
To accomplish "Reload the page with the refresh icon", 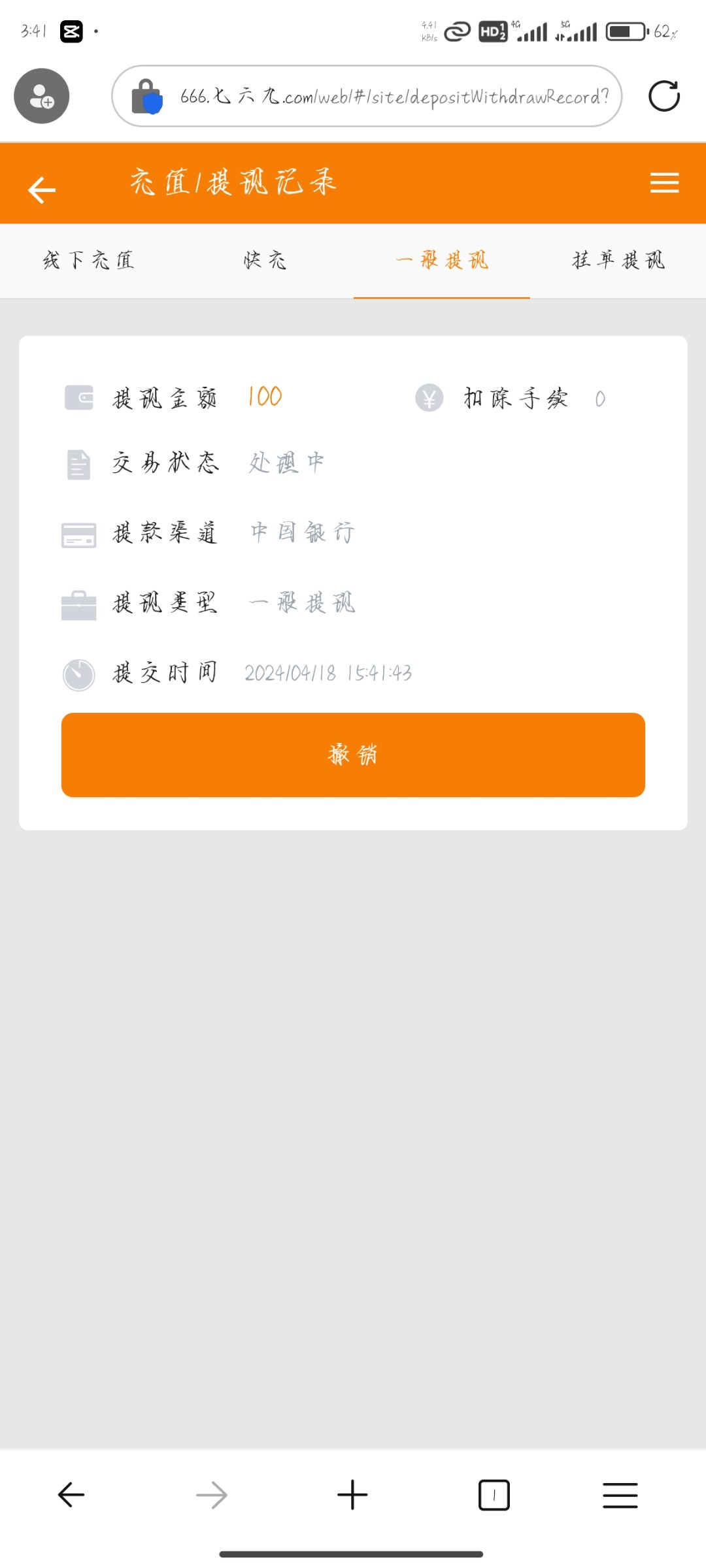I will [664, 97].
